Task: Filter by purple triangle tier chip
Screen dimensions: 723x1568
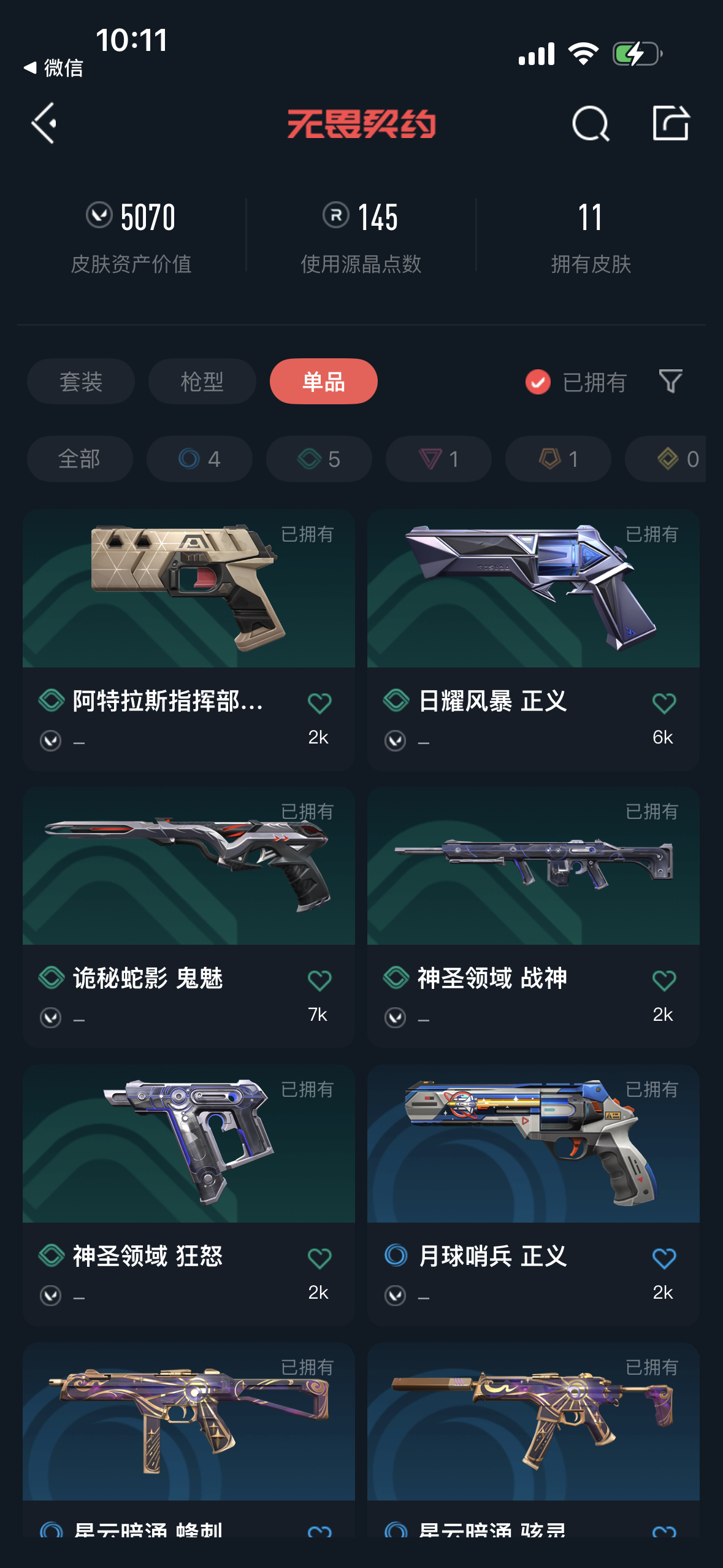Action: (438, 459)
